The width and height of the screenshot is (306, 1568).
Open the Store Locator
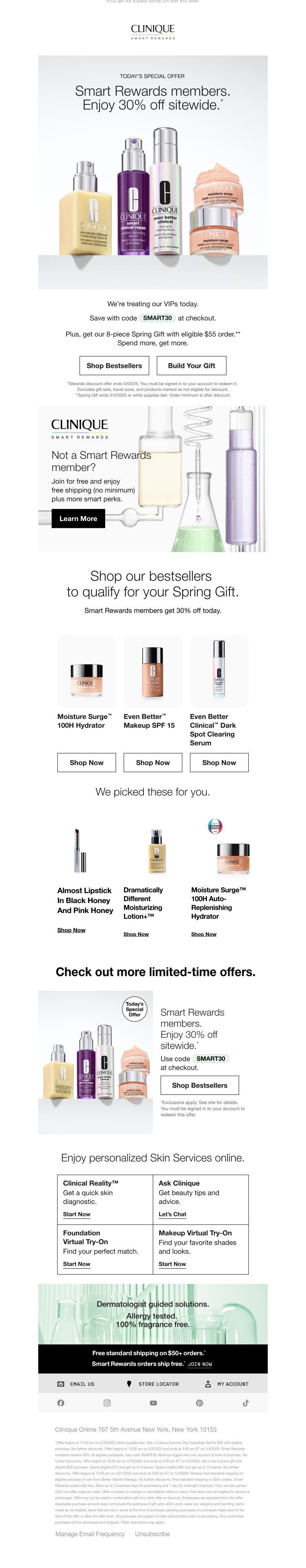pyautogui.click(x=153, y=1384)
